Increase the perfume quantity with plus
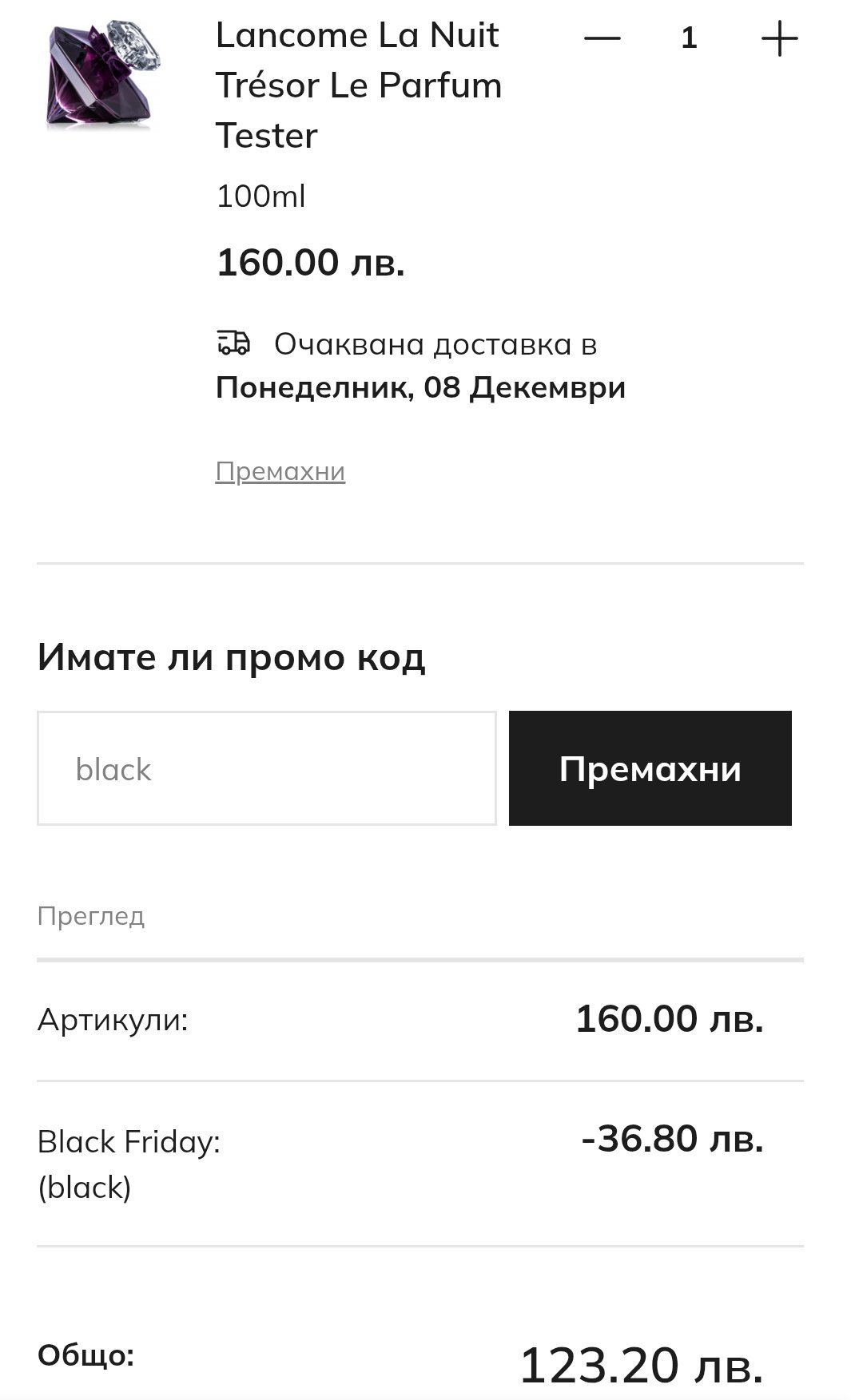Screen dimensions: 851x1400 coord(779,38)
